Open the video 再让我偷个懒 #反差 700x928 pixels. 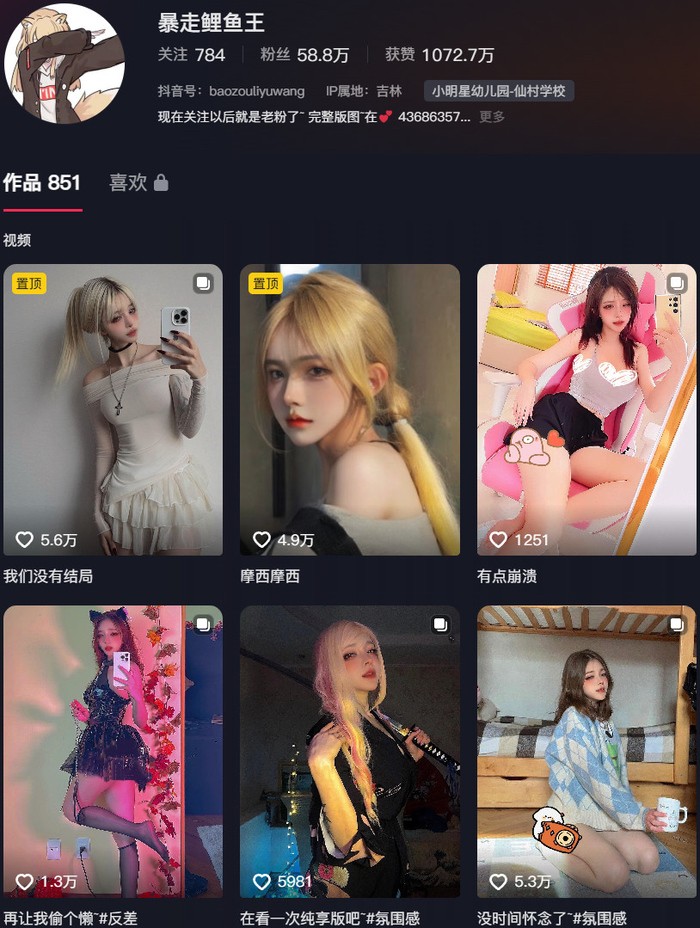tap(113, 750)
